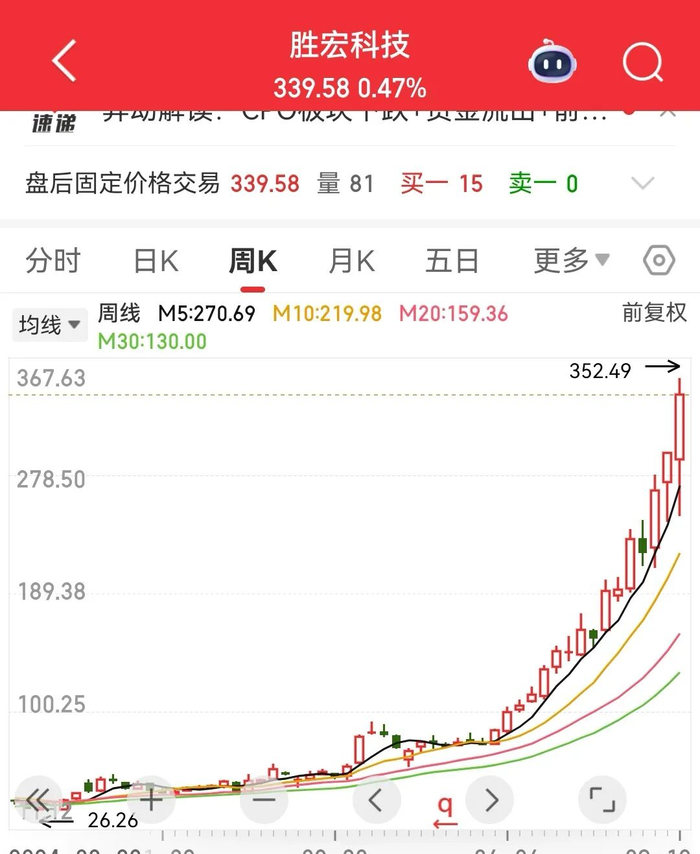This screenshot has width=700, height=854.
Task: Open stock search magnifier
Action: point(643,63)
